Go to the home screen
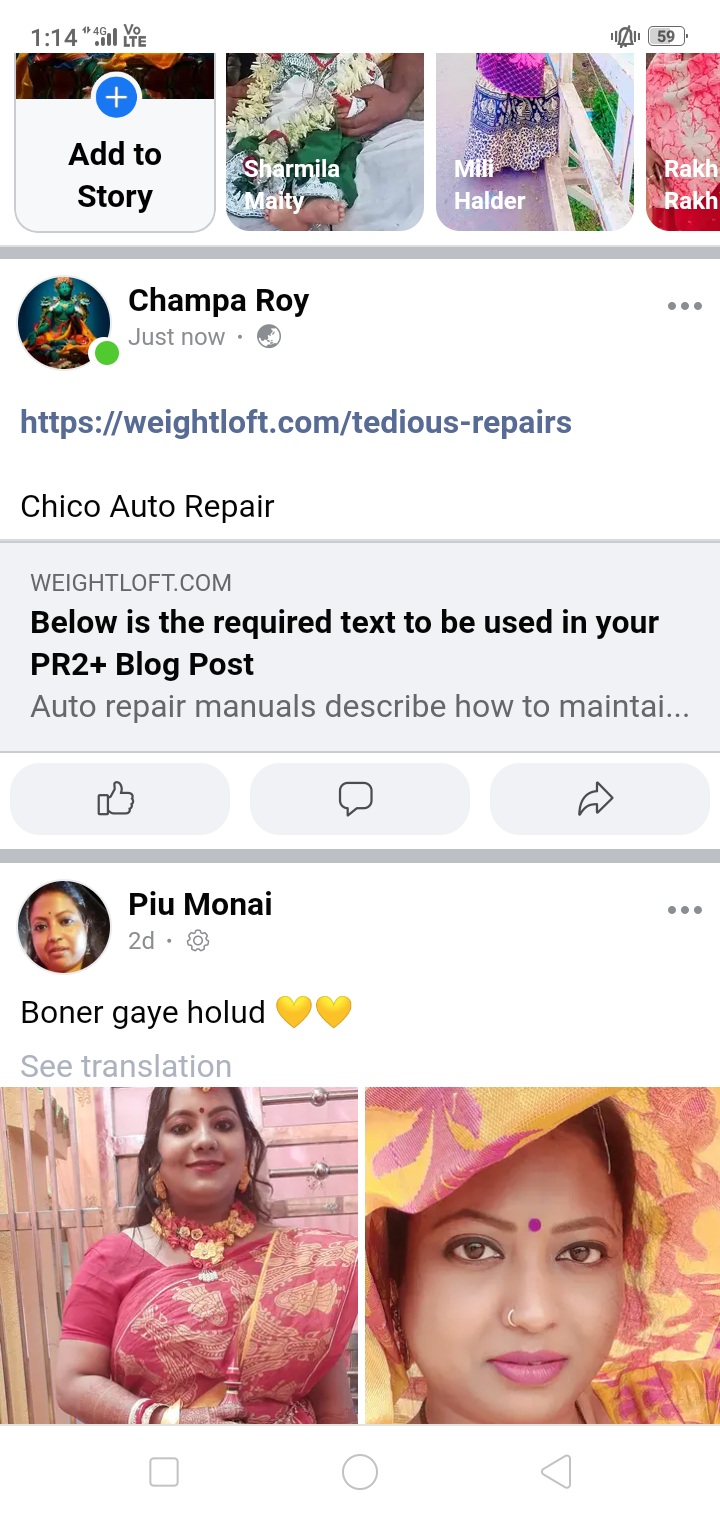 click(x=360, y=1472)
